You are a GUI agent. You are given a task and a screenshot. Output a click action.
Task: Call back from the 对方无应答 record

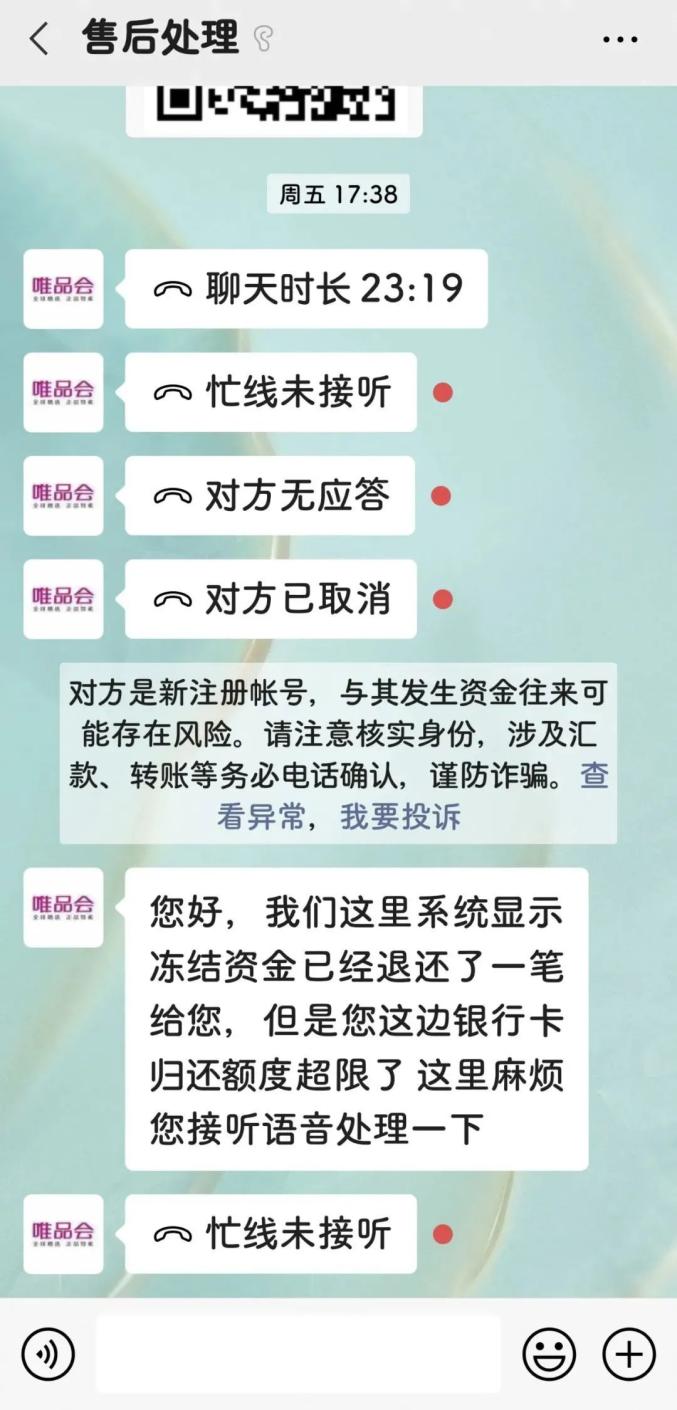tap(271, 496)
